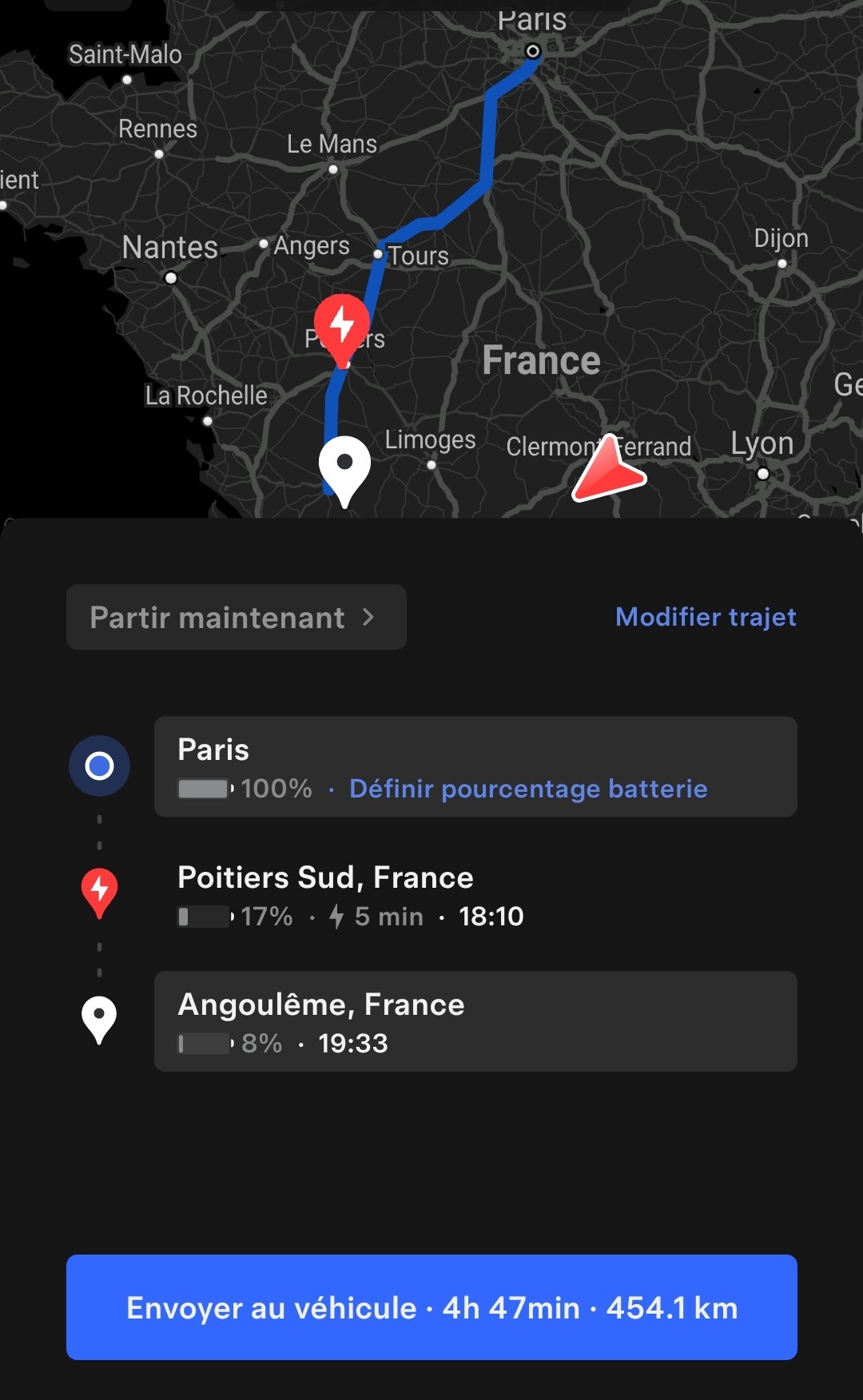863x1400 pixels.
Task: Click the blue origin circle next to Paris
Action: click(x=98, y=766)
